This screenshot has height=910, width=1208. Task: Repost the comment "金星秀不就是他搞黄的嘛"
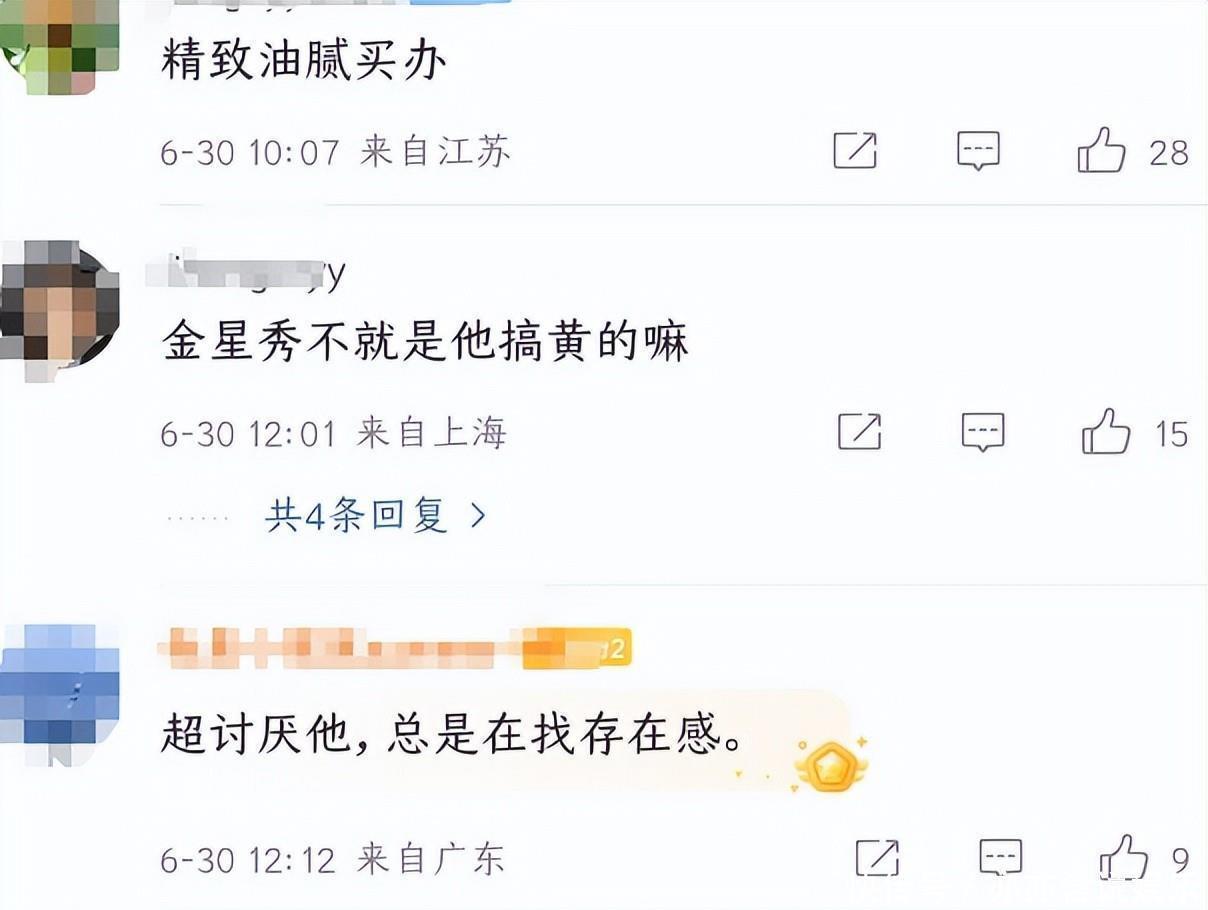point(859,432)
